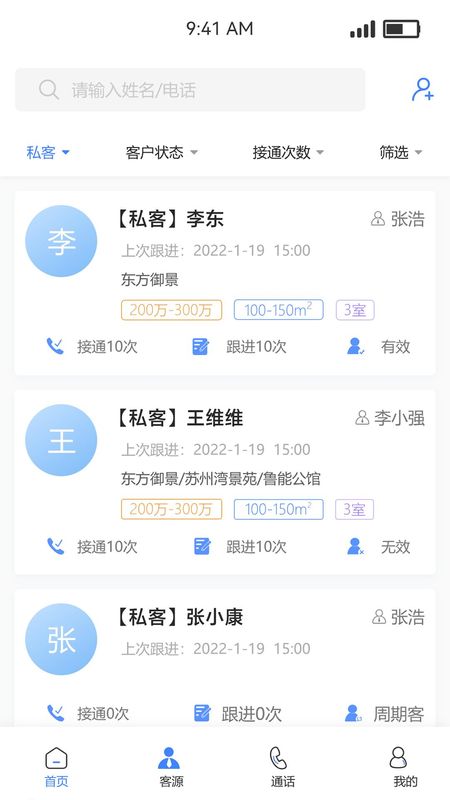Open customer card for 张小康
The image size is (450, 800).
pyautogui.click(x=225, y=658)
